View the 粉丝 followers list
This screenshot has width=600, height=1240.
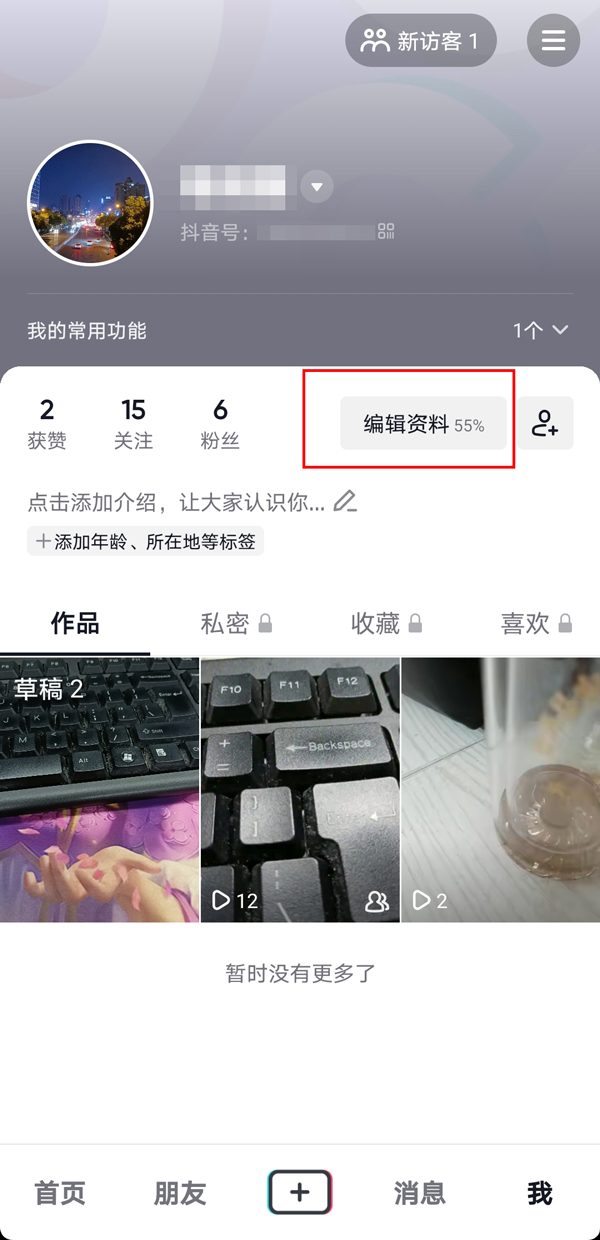pyautogui.click(x=220, y=422)
